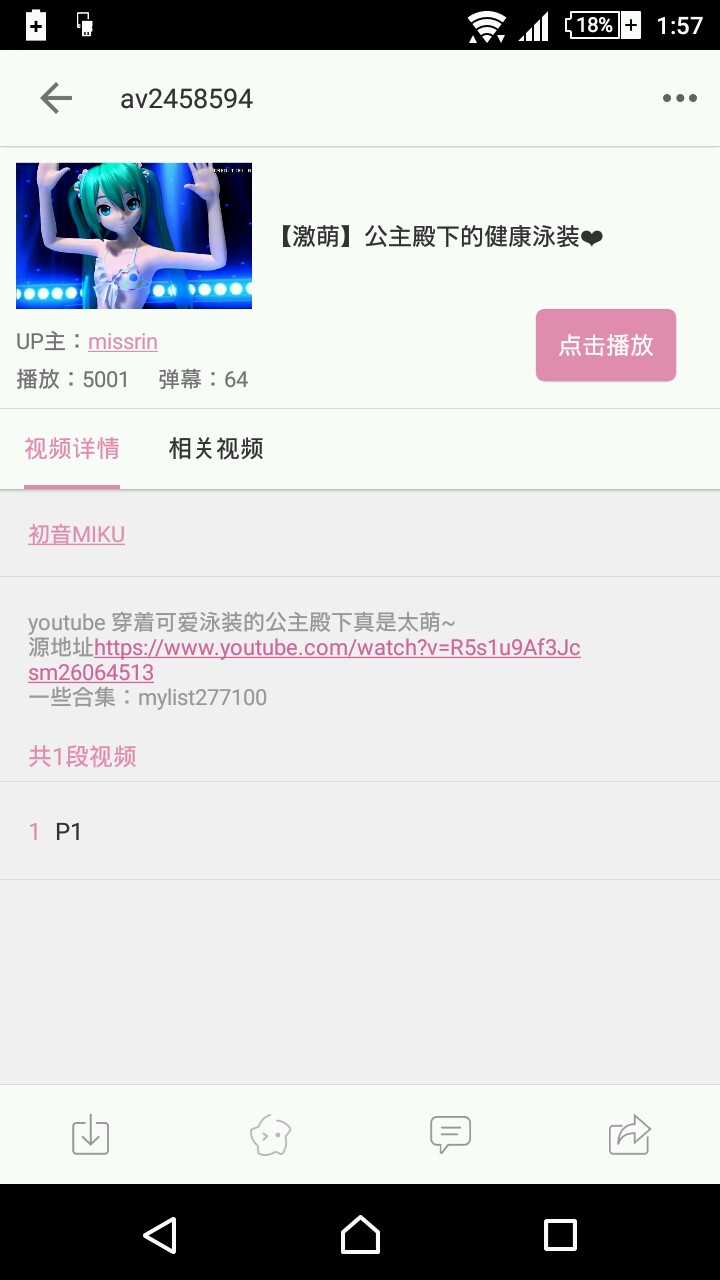This screenshot has width=720, height=1280.
Task: Open the recent apps overview
Action: (x=560, y=1235)
